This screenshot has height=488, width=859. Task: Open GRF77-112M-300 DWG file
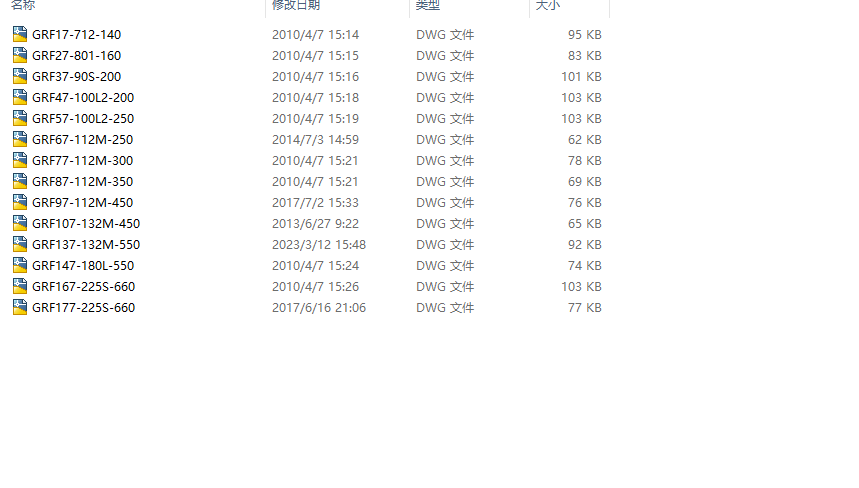coord(82,161)
